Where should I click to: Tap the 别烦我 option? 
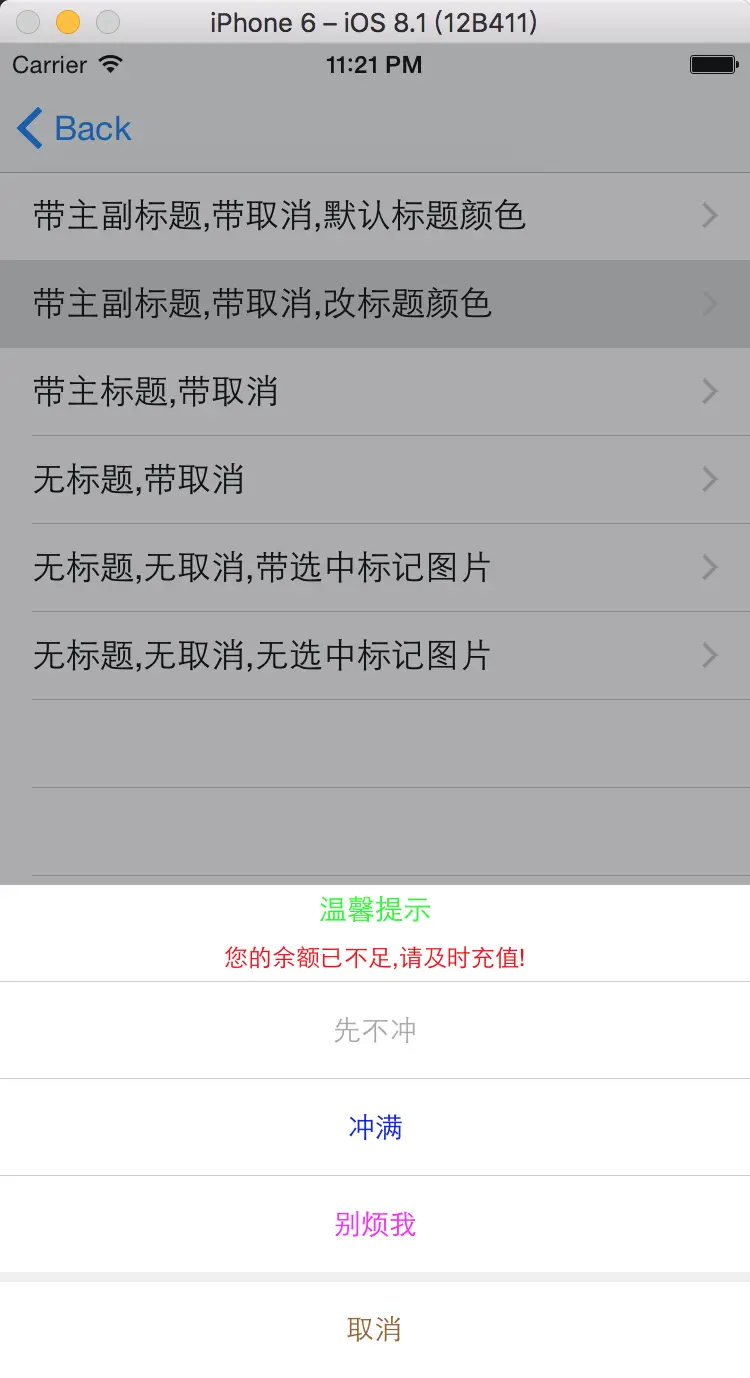click(x=375, y=1224)
